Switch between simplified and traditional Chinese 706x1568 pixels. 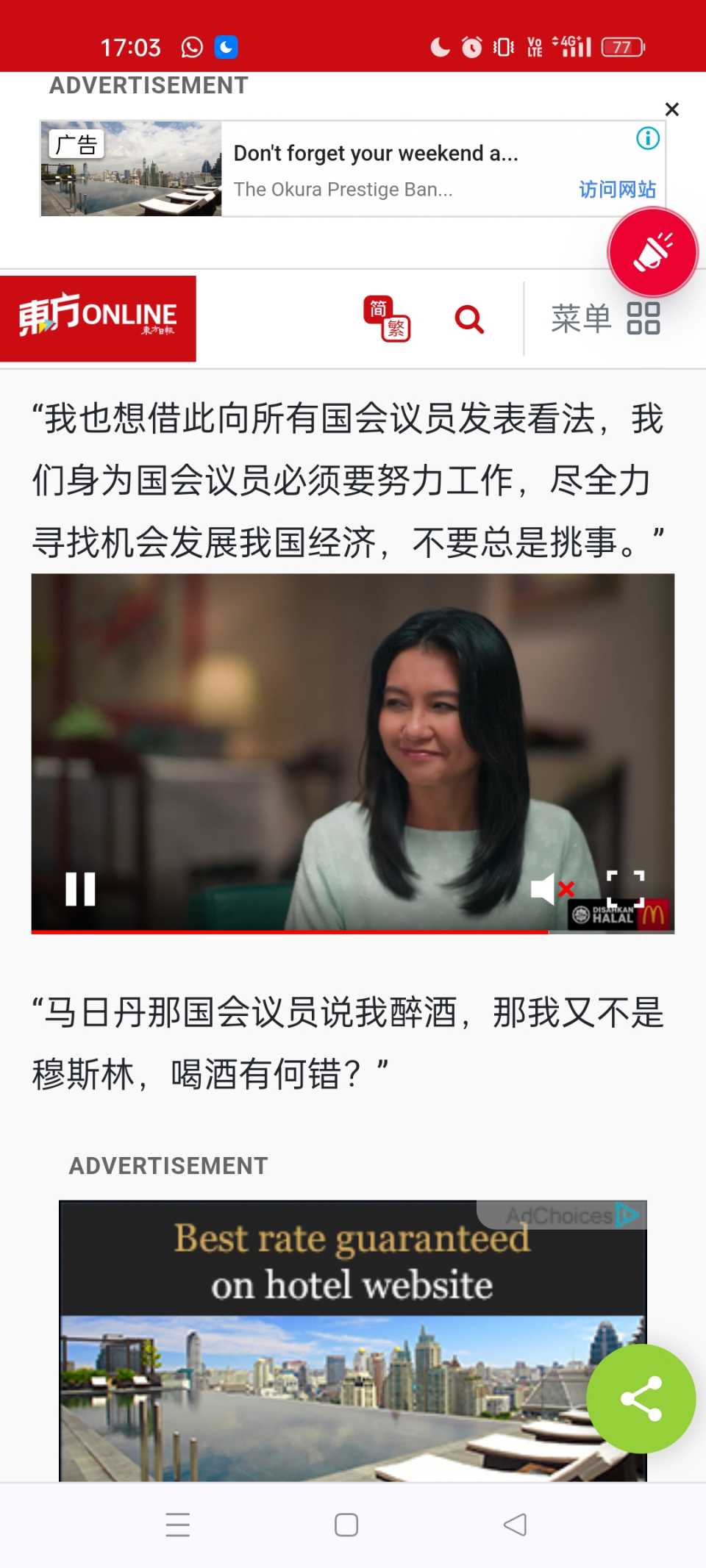(x=387, y=319)
